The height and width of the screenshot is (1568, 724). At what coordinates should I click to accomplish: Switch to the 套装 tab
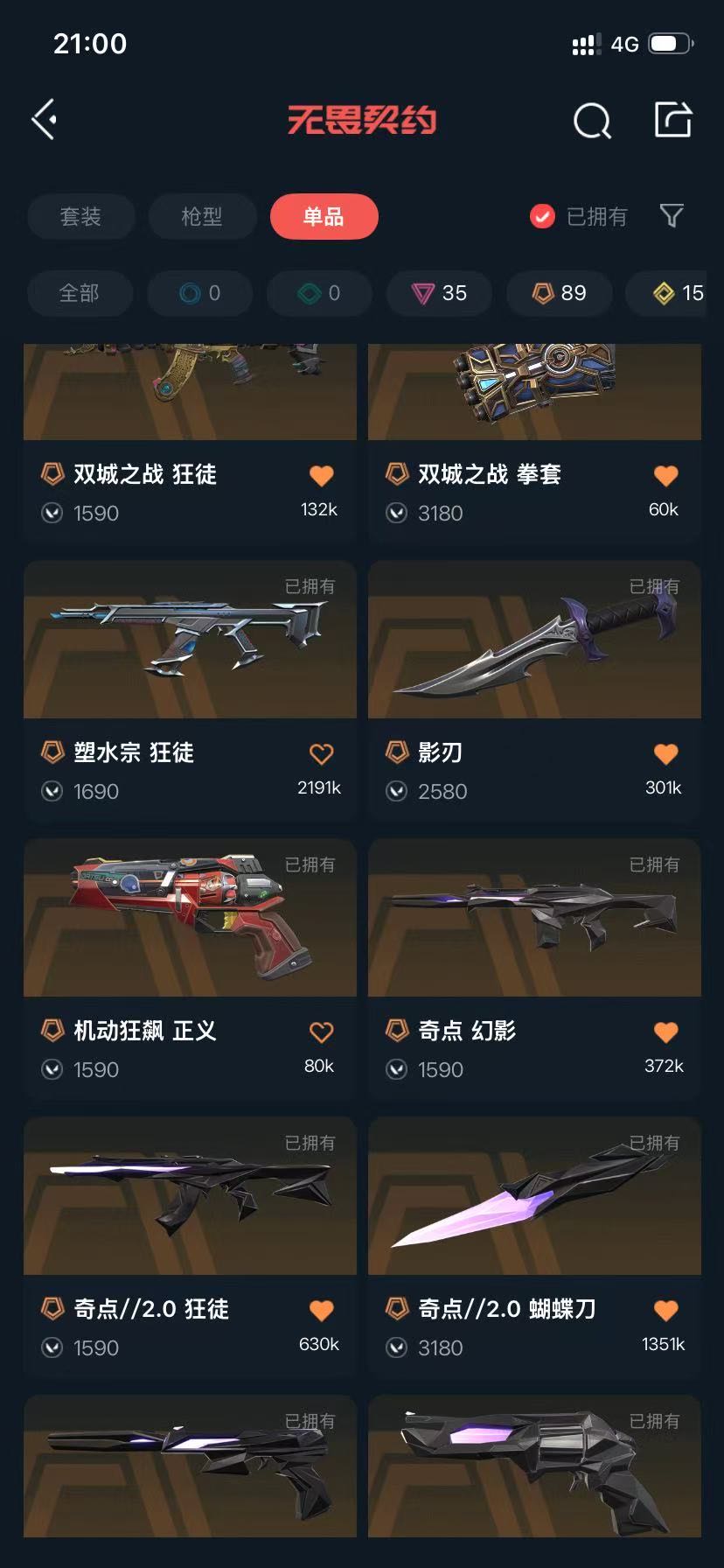[80, 216]
